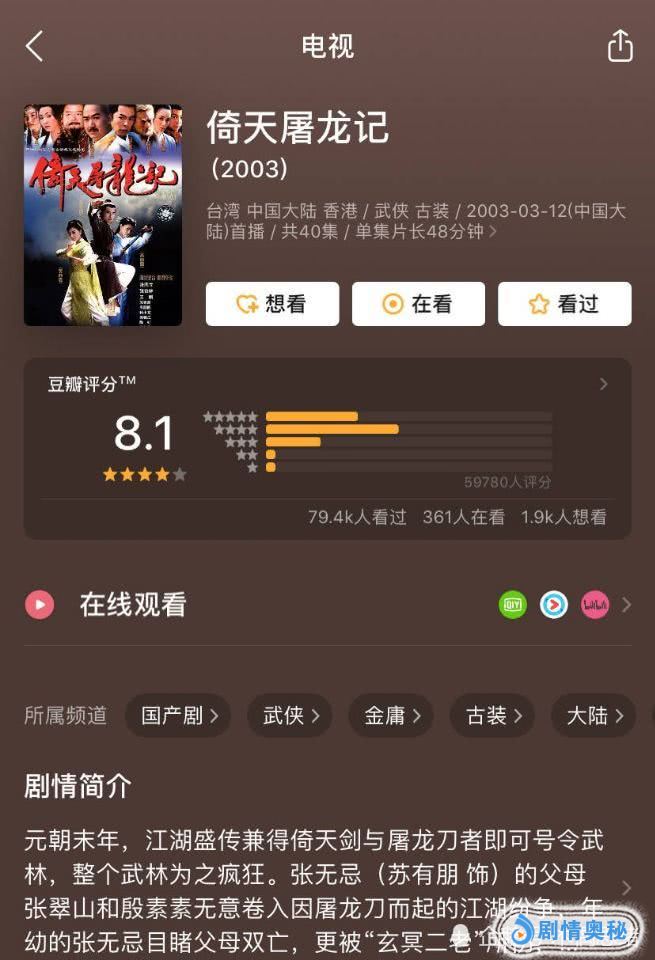Go back using the top-left arrow

tap(35, 46)
